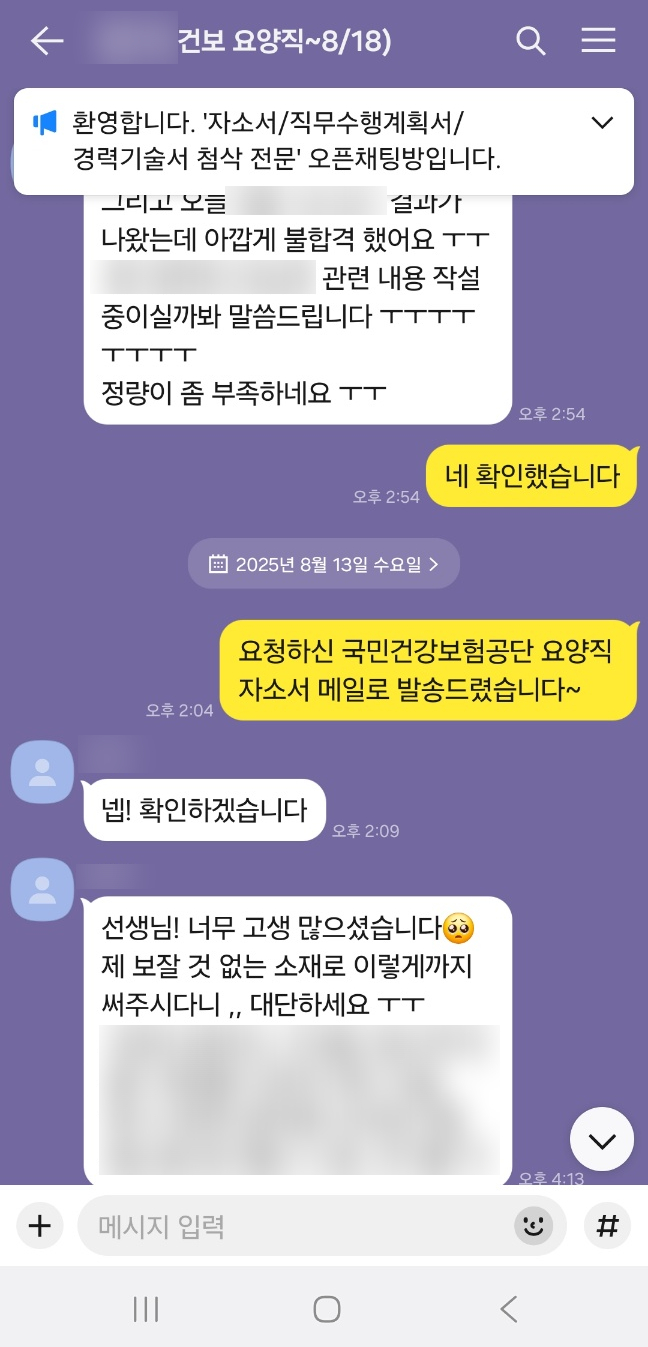Open the emoticon picker
Viewport: 648px width, 1347px height.
pos(534,1226)
